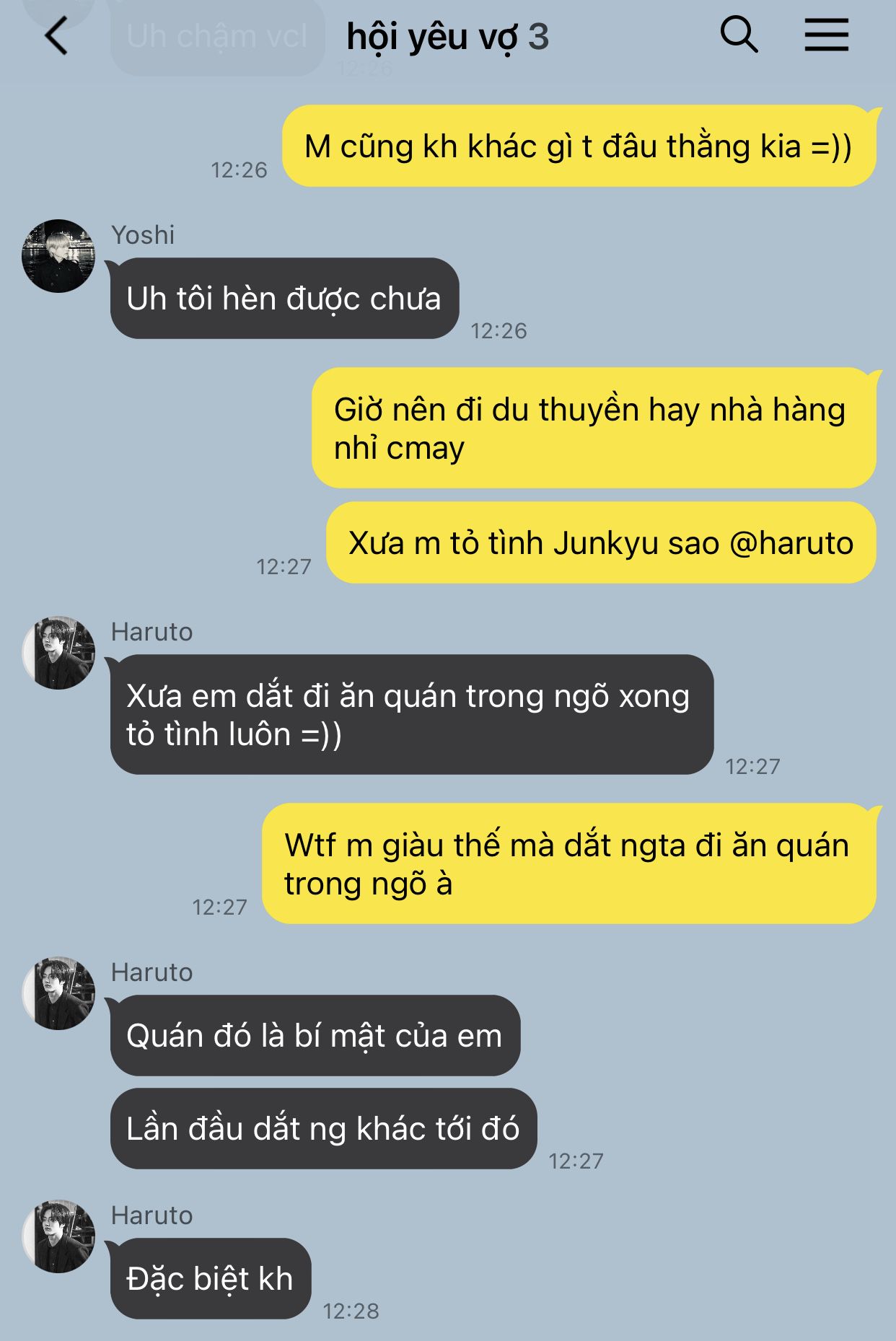Screen dimensions: 896x1341
Task: Open Yoshi's profile picture
Action: point(58,256)
